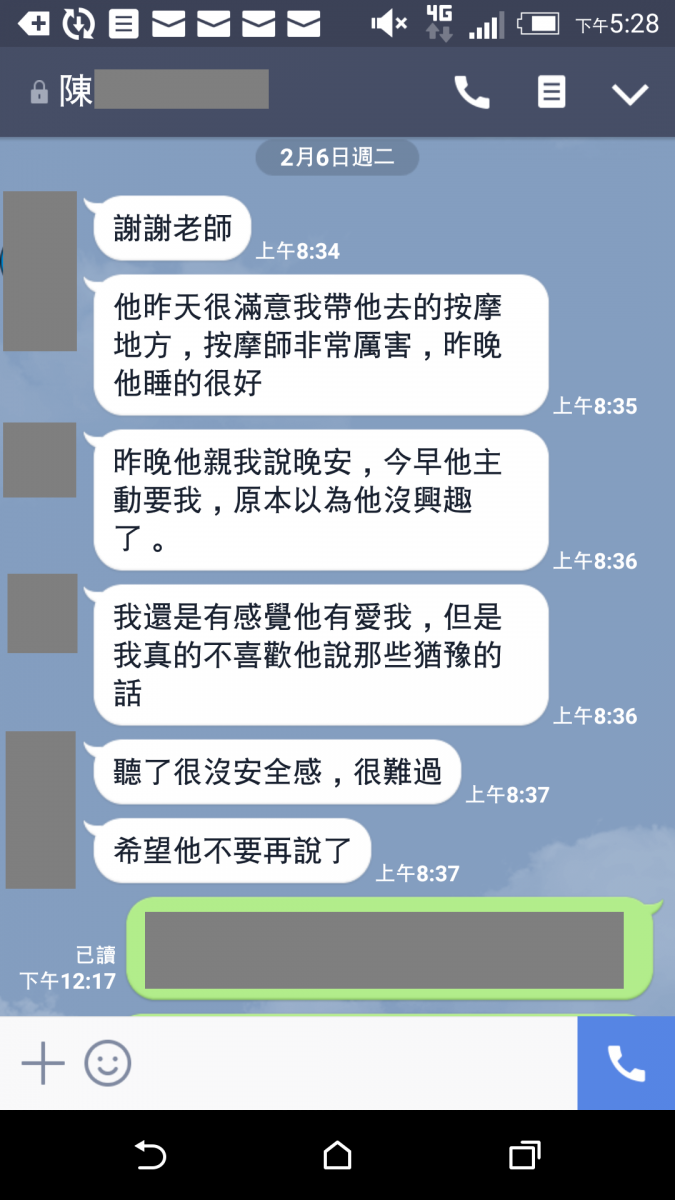Tap the blue call button
Viewport: 675px width, 1200px height.
(x=626, y=1063)
